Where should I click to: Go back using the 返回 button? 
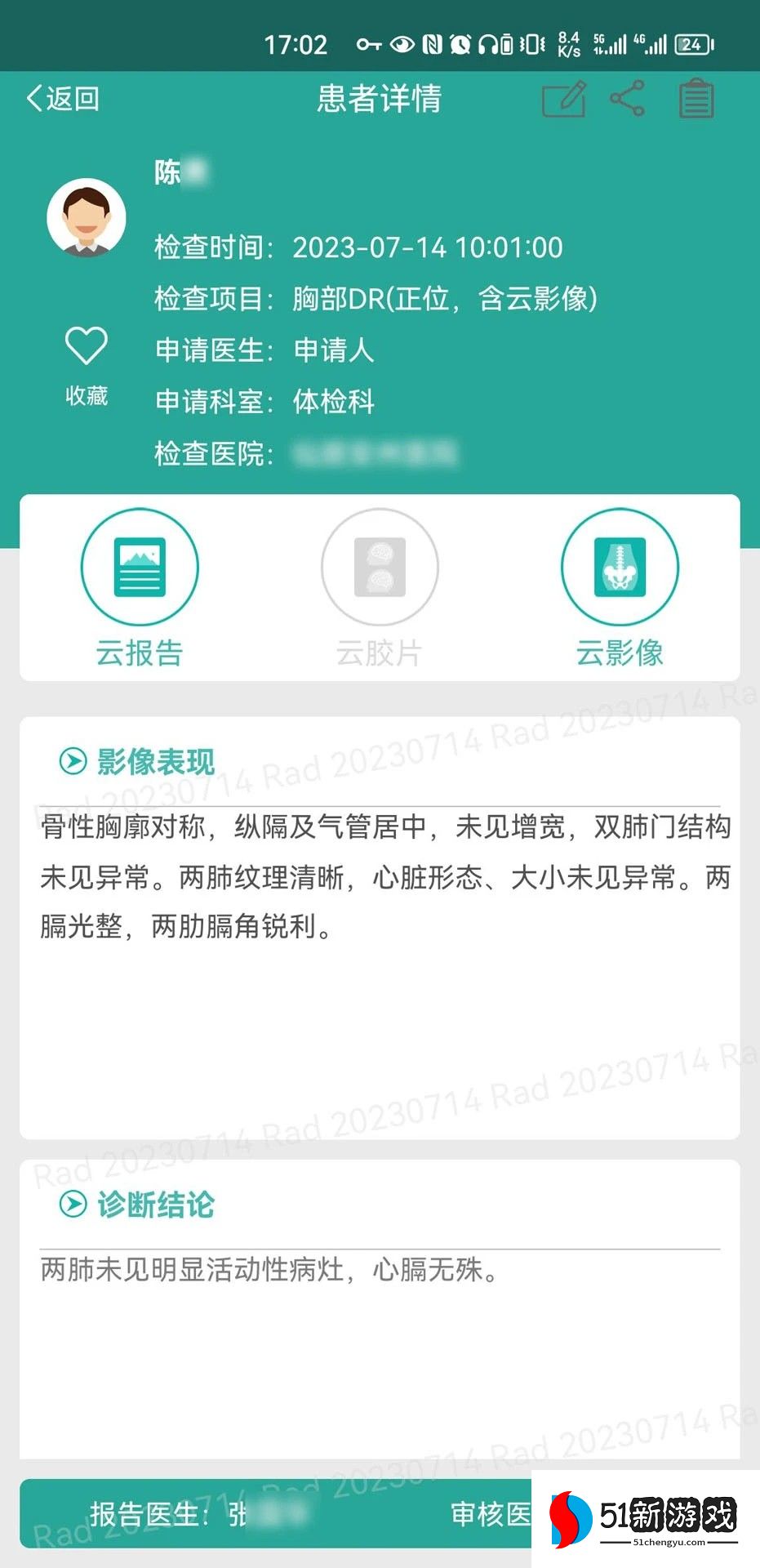coord(63,99)
